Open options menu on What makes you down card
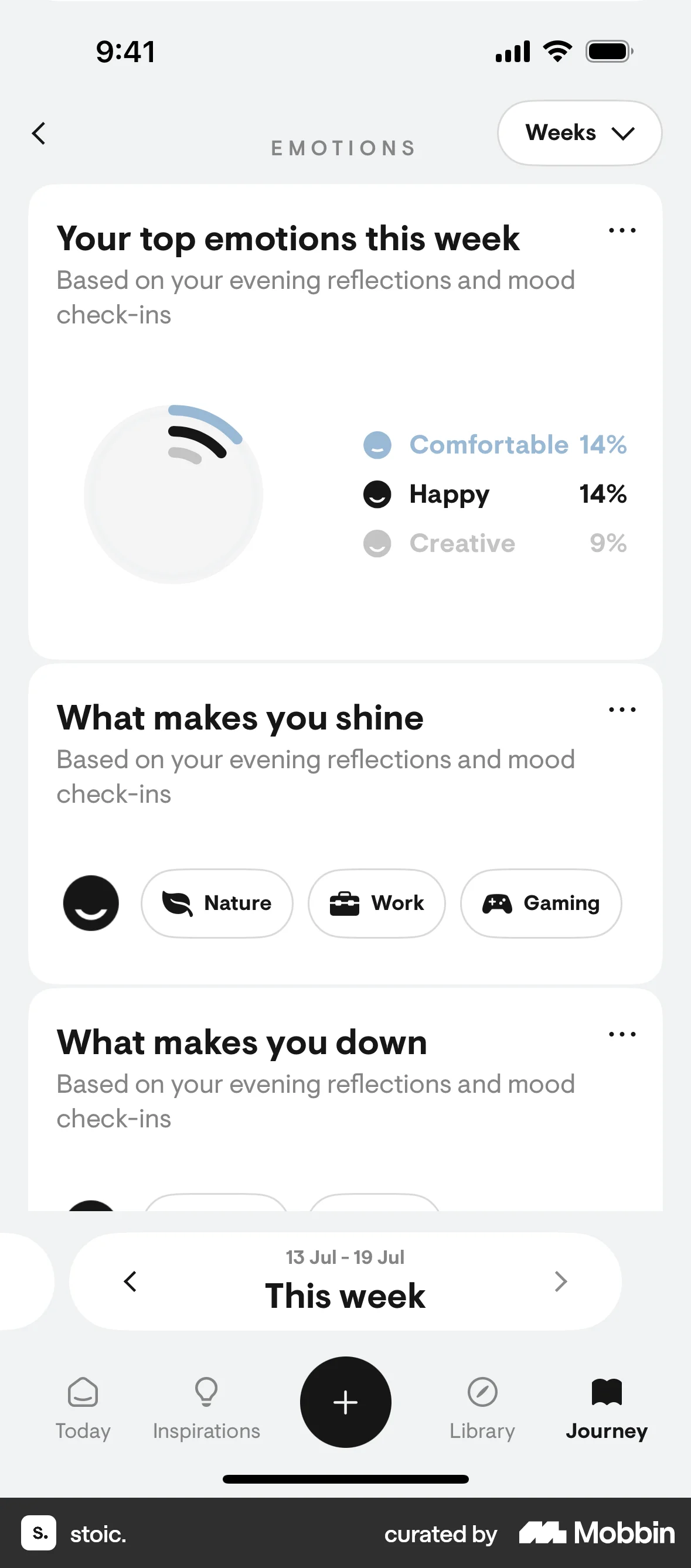 pos(622,1034)
